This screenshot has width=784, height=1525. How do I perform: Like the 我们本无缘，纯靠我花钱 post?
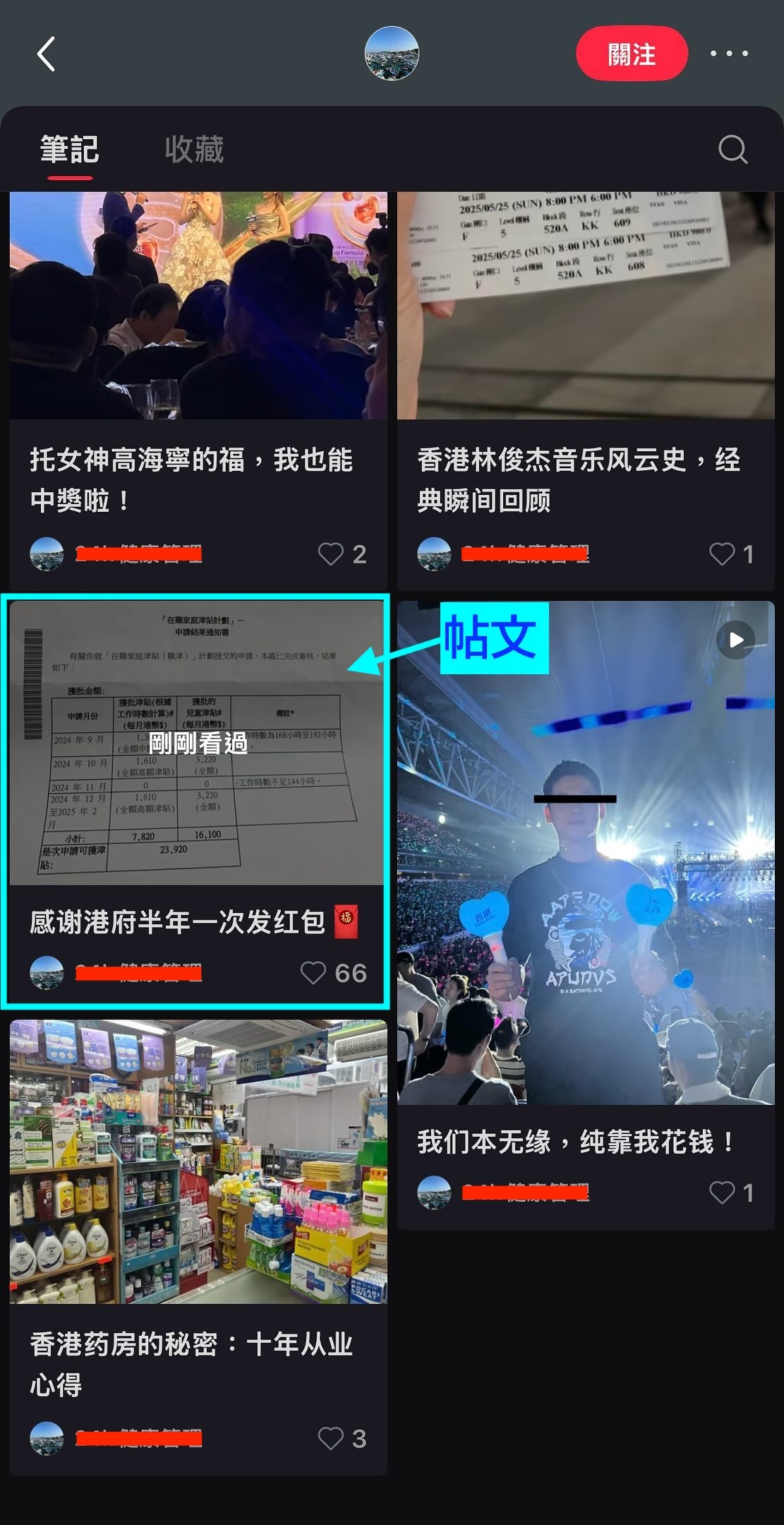click(721, 1192)
